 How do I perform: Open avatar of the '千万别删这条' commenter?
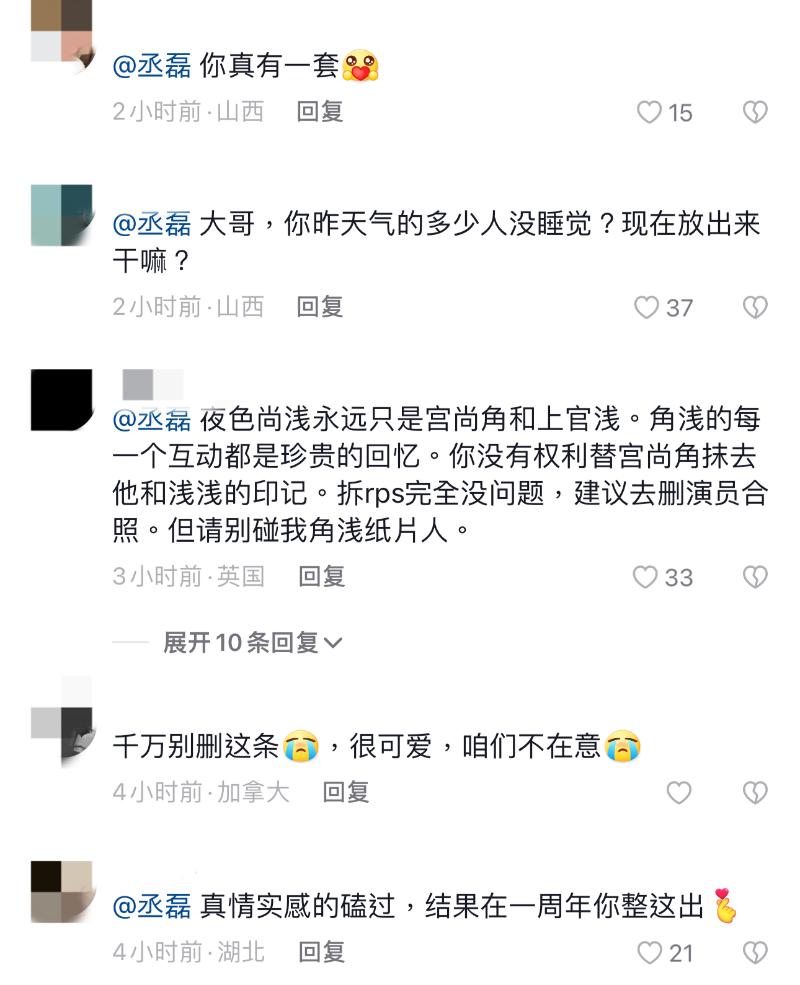[62, 721]
